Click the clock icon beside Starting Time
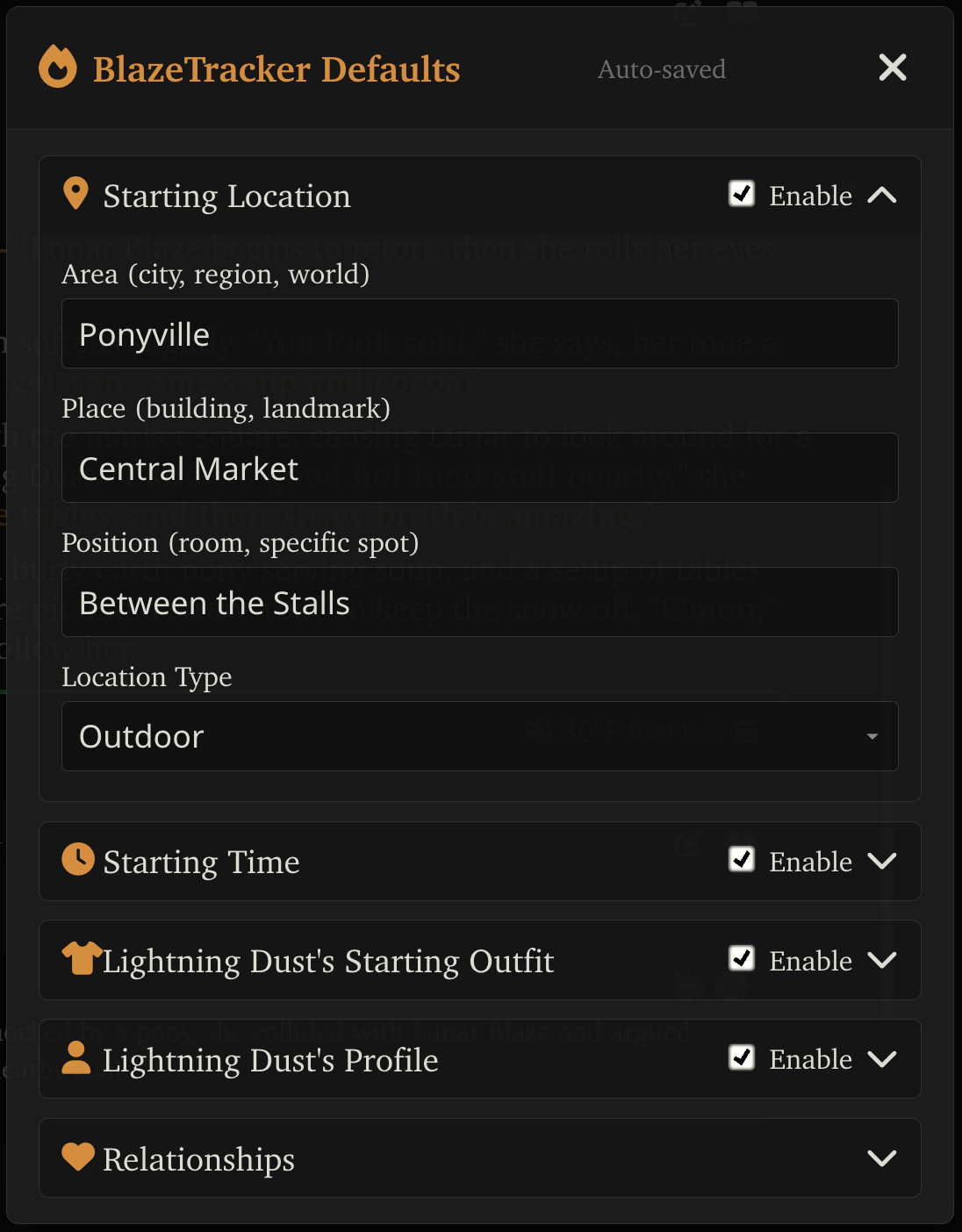962x1232 pixels. [77, 861]
